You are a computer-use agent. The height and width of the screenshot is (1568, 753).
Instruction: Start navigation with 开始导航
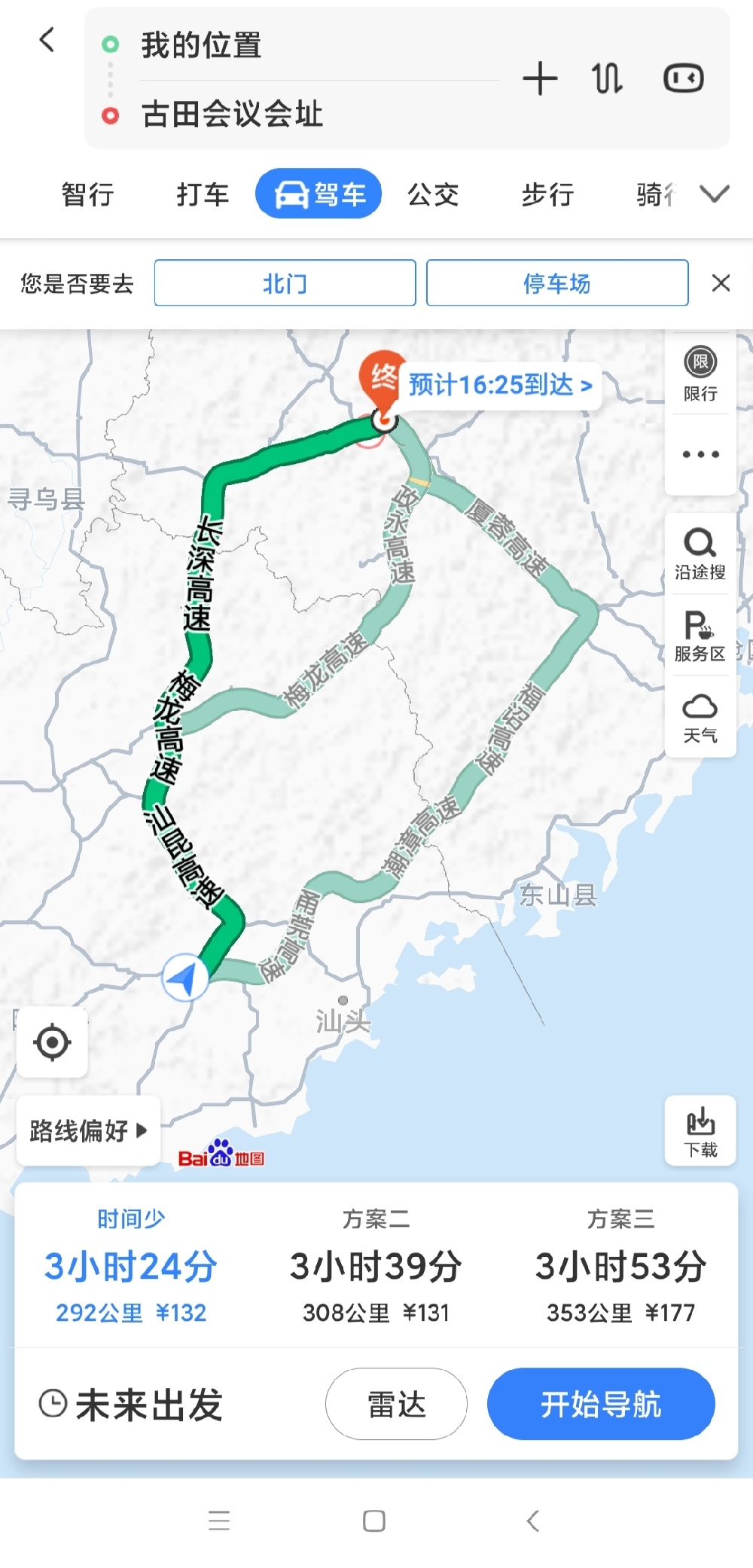click(600, 1404)
